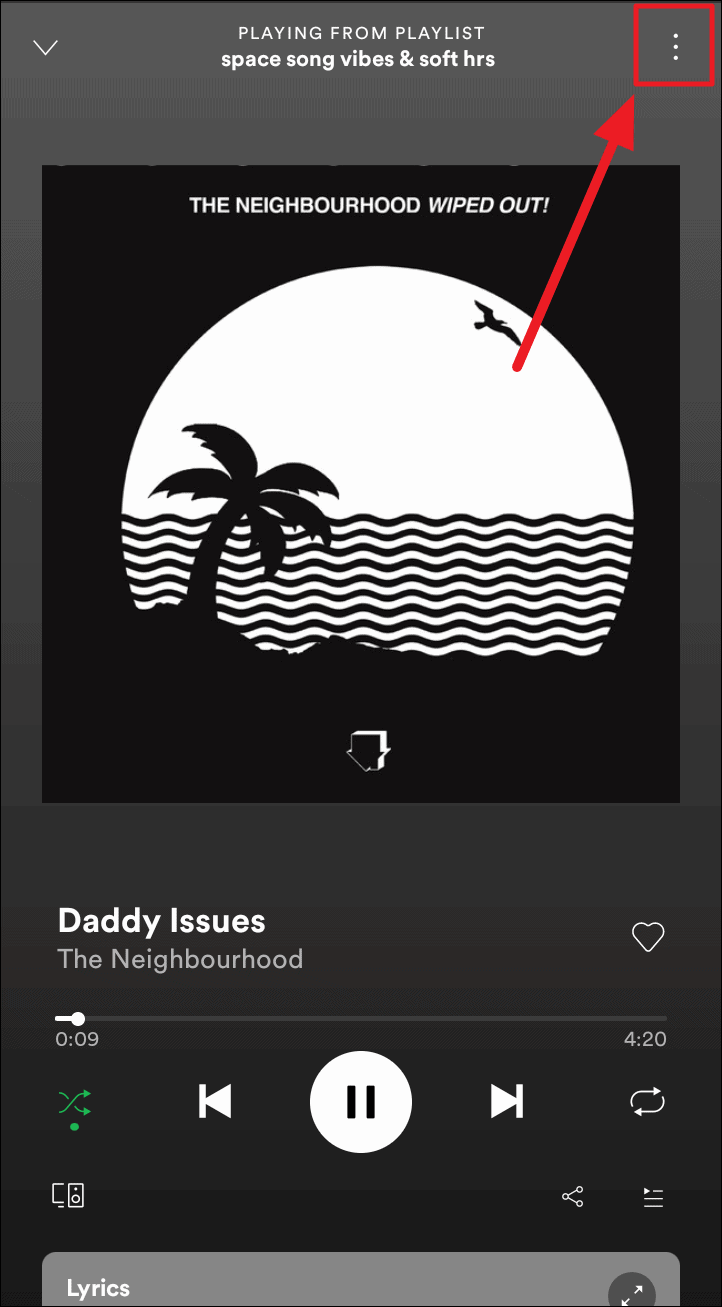The width and height of the screenshot is (722, 1307).
Task: Tap the song progress bar
Action: tap(360, 1019)
